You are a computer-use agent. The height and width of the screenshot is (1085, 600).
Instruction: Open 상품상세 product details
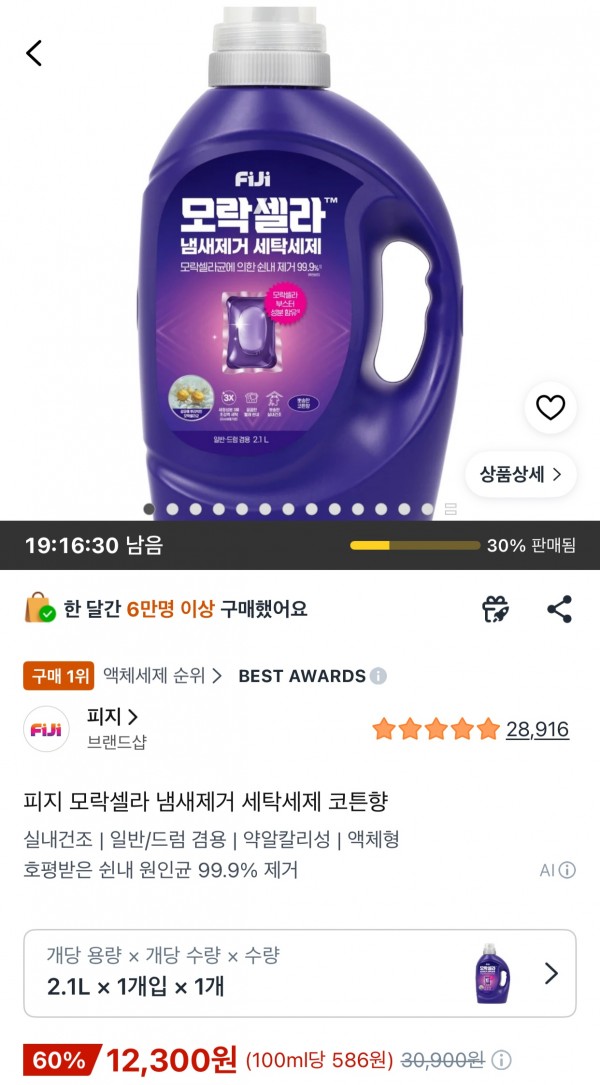click(520, 475)
